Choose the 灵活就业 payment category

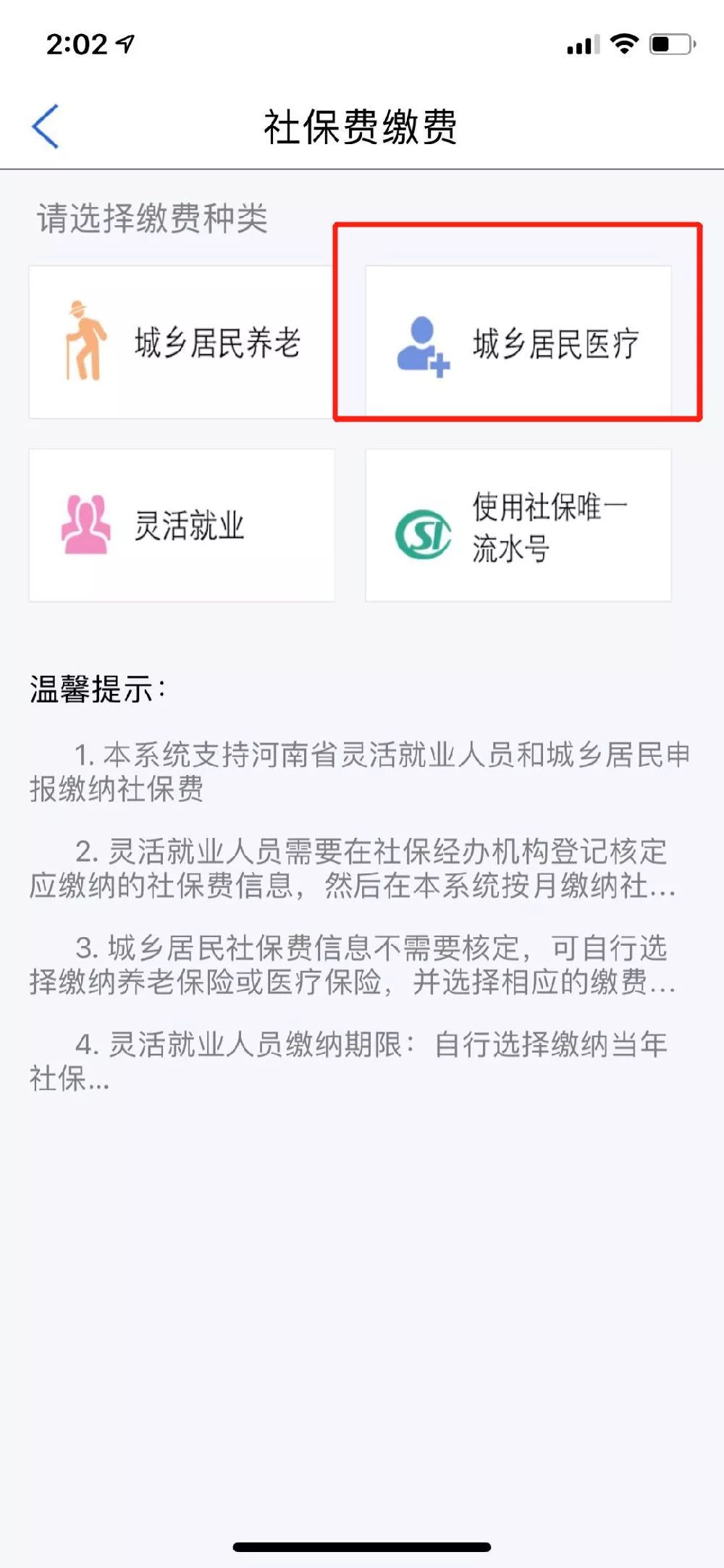tap(182, 525)
